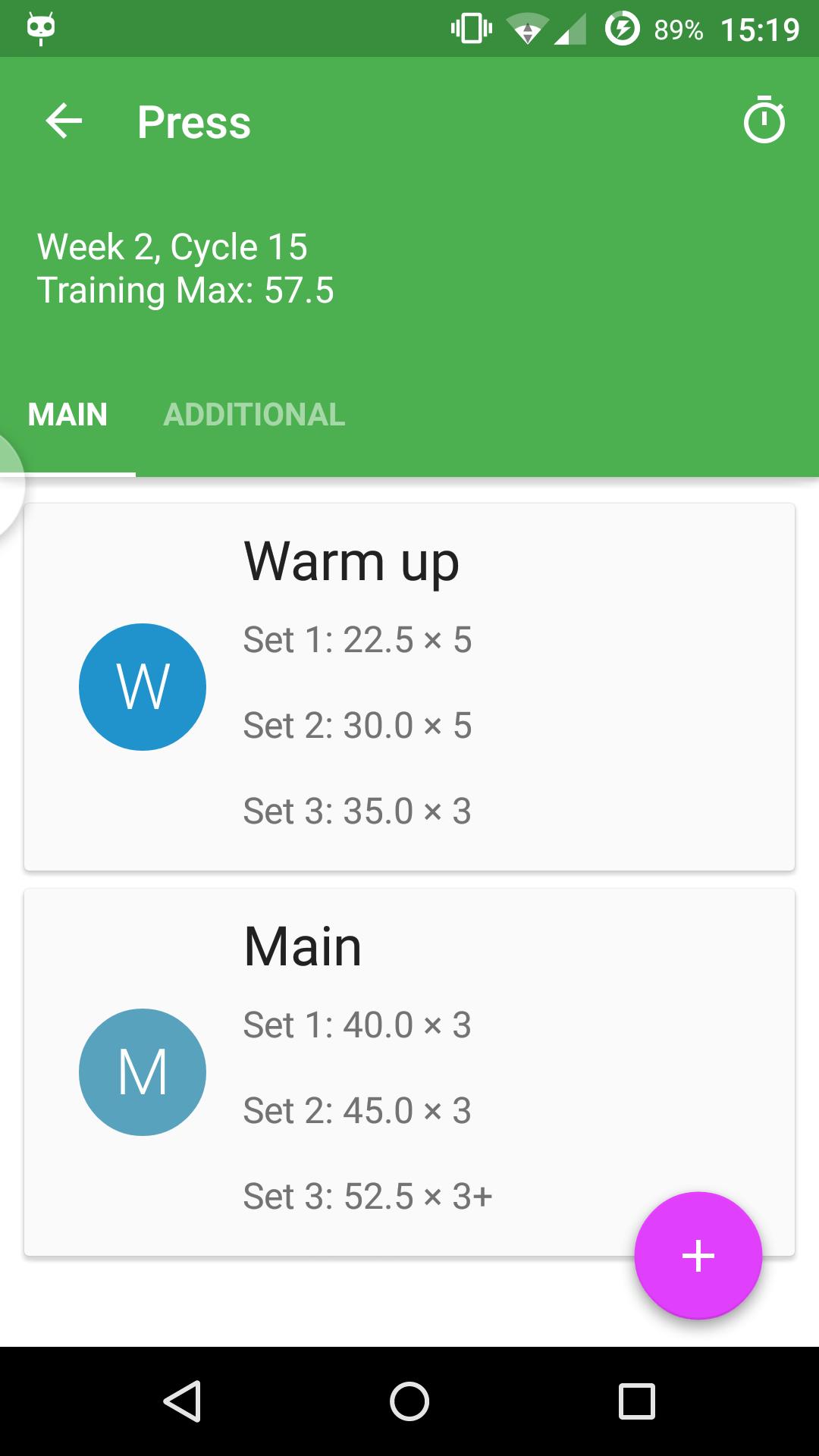Go to the home screen
The width and height of the screenshot is (819, 1456).
pyautogui.click(x=409, y=1401)
